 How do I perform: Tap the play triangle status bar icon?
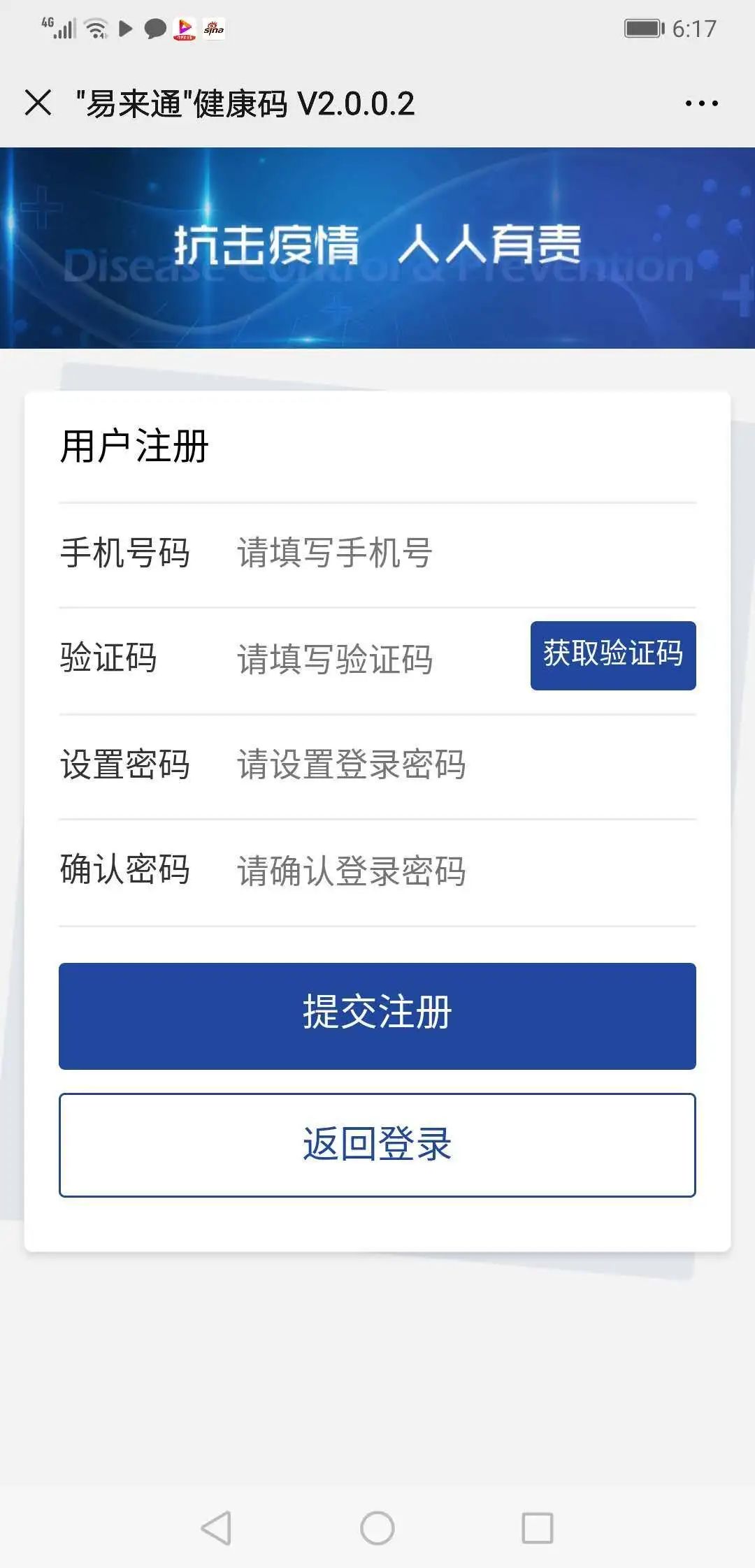(126, 29)
